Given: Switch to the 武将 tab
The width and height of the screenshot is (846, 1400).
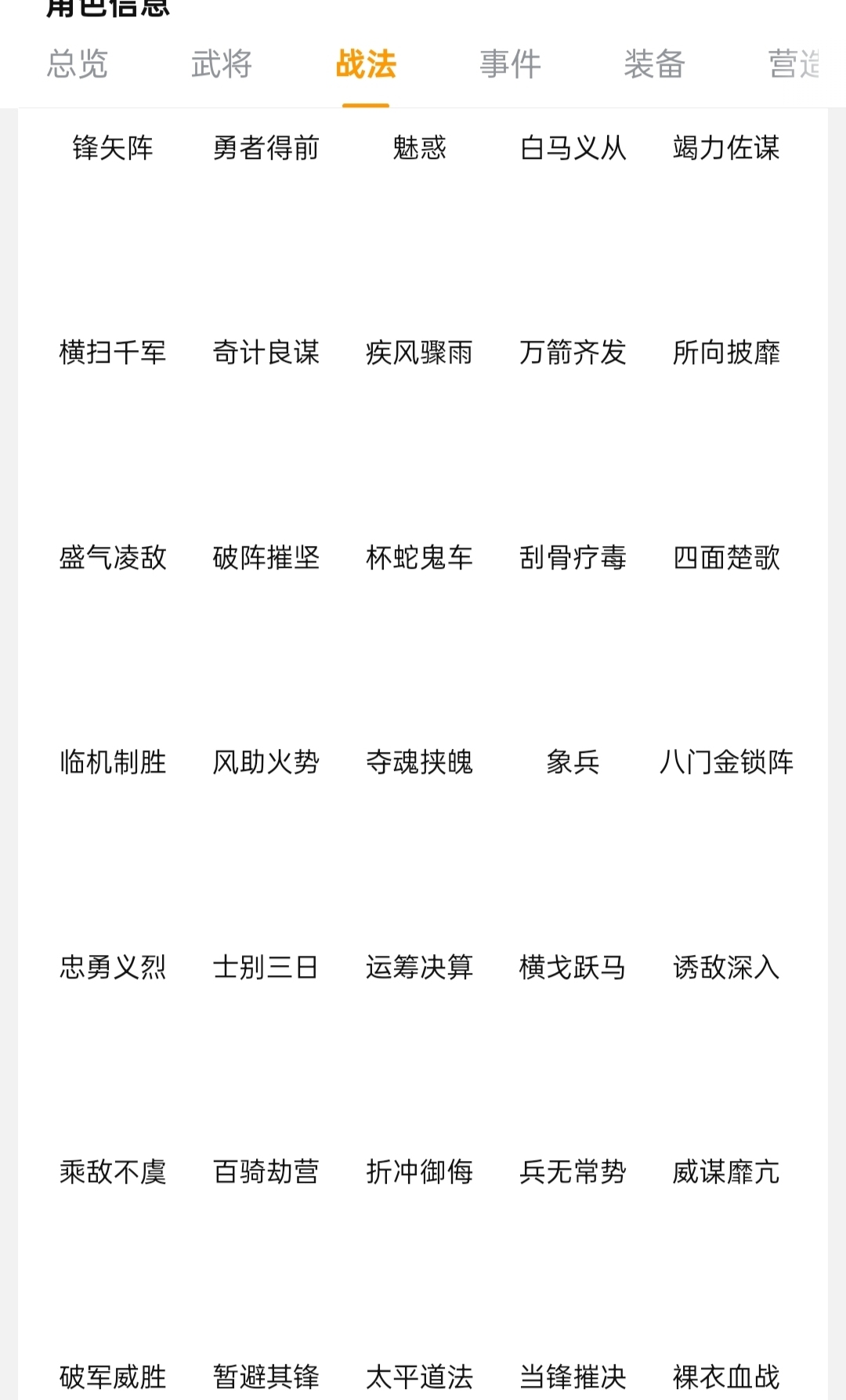Looking at the screenshot, I should (222, 64).
